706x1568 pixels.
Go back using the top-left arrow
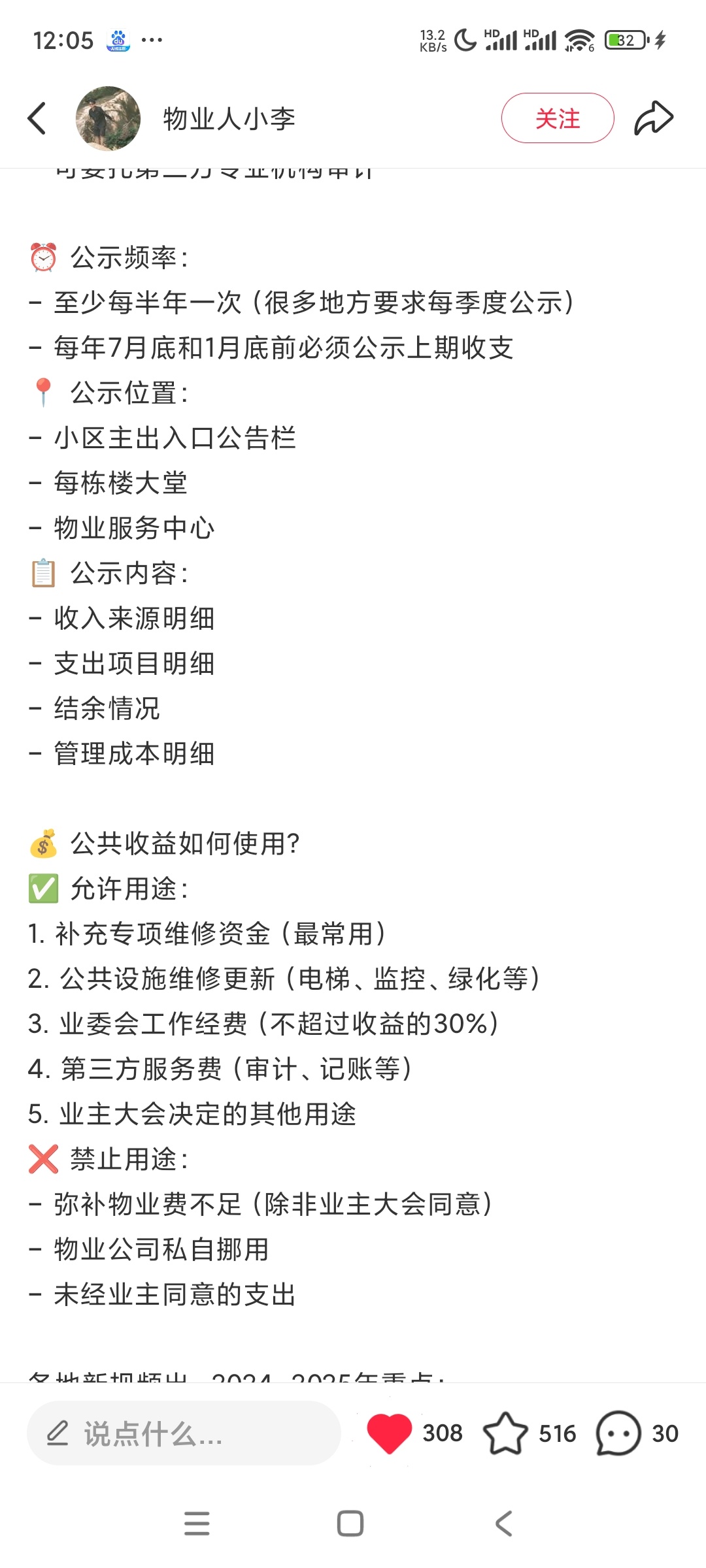37,118
